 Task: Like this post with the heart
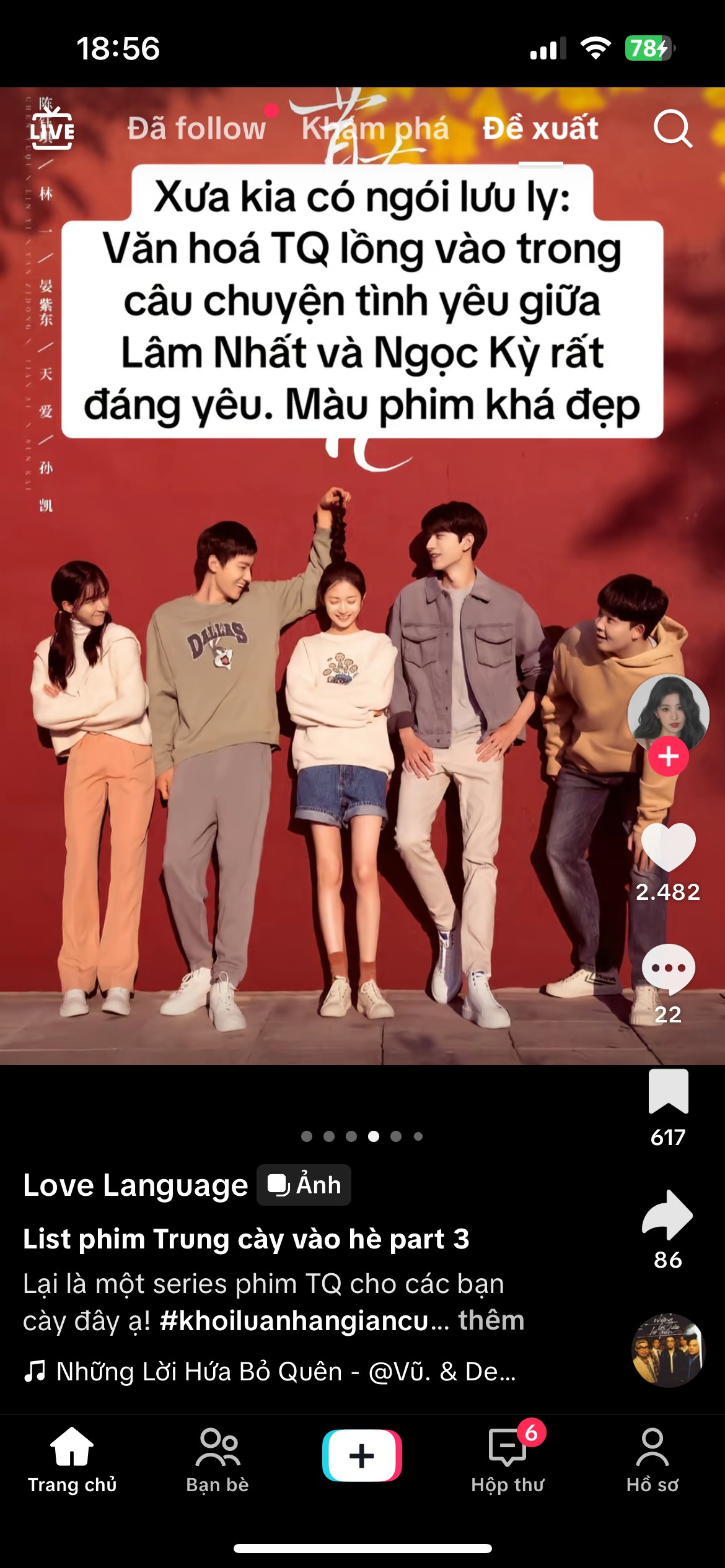coord(668,848)
